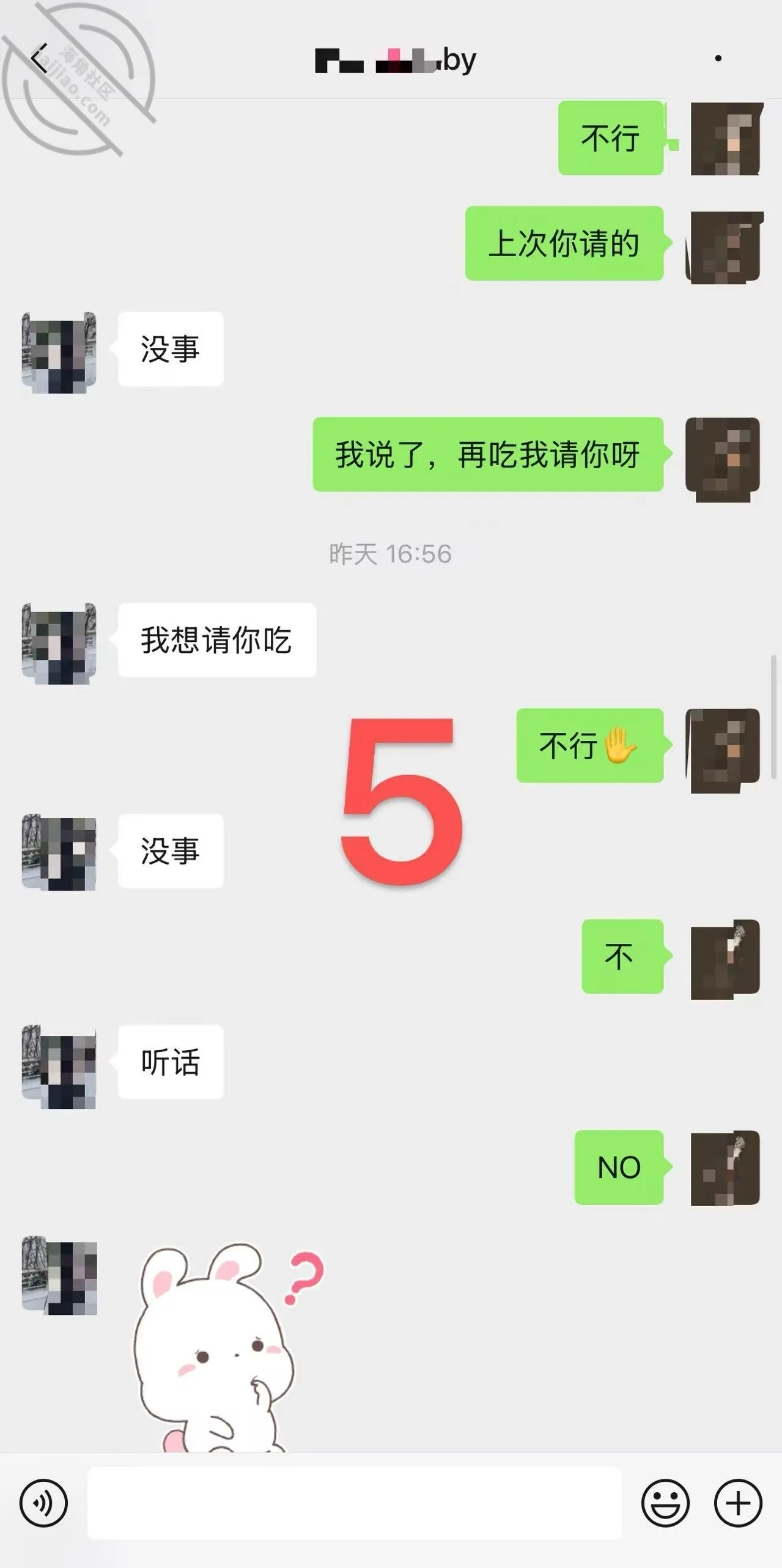Viewport: 782px width, 1568px height.
Task: Go back from this chat
Action: [40, 59]
